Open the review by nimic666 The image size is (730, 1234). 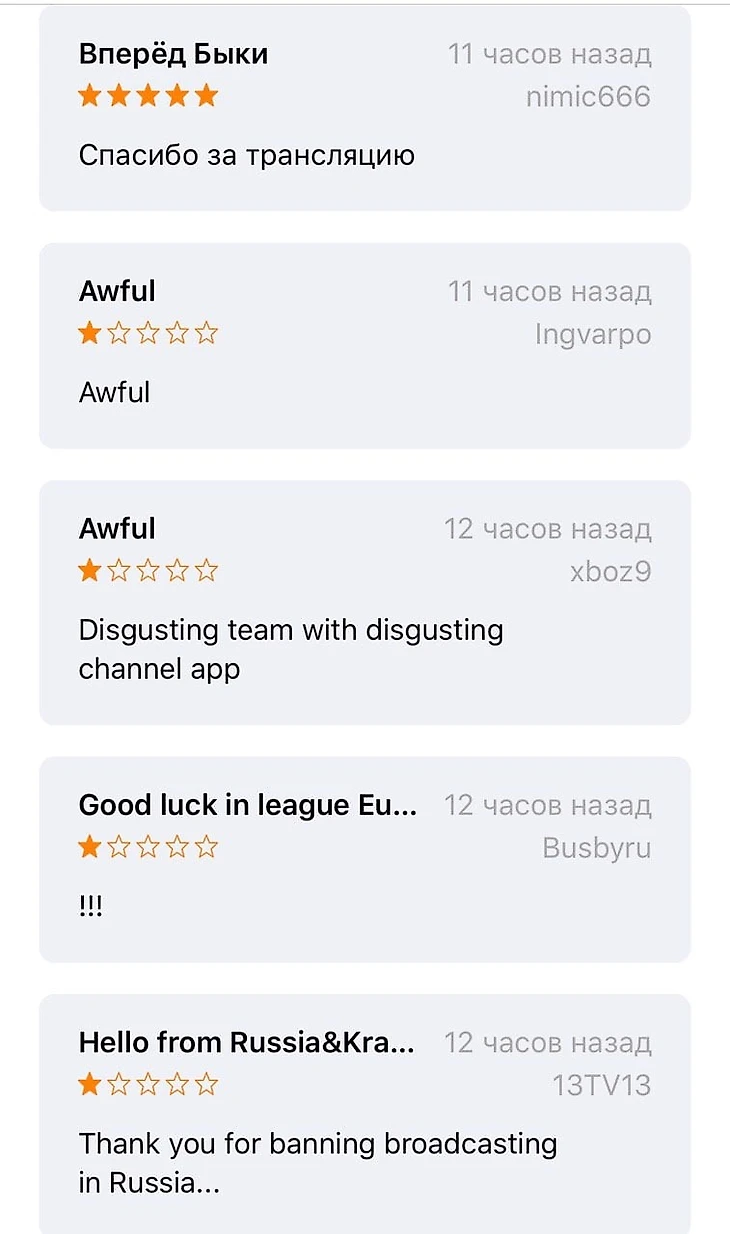364,110
